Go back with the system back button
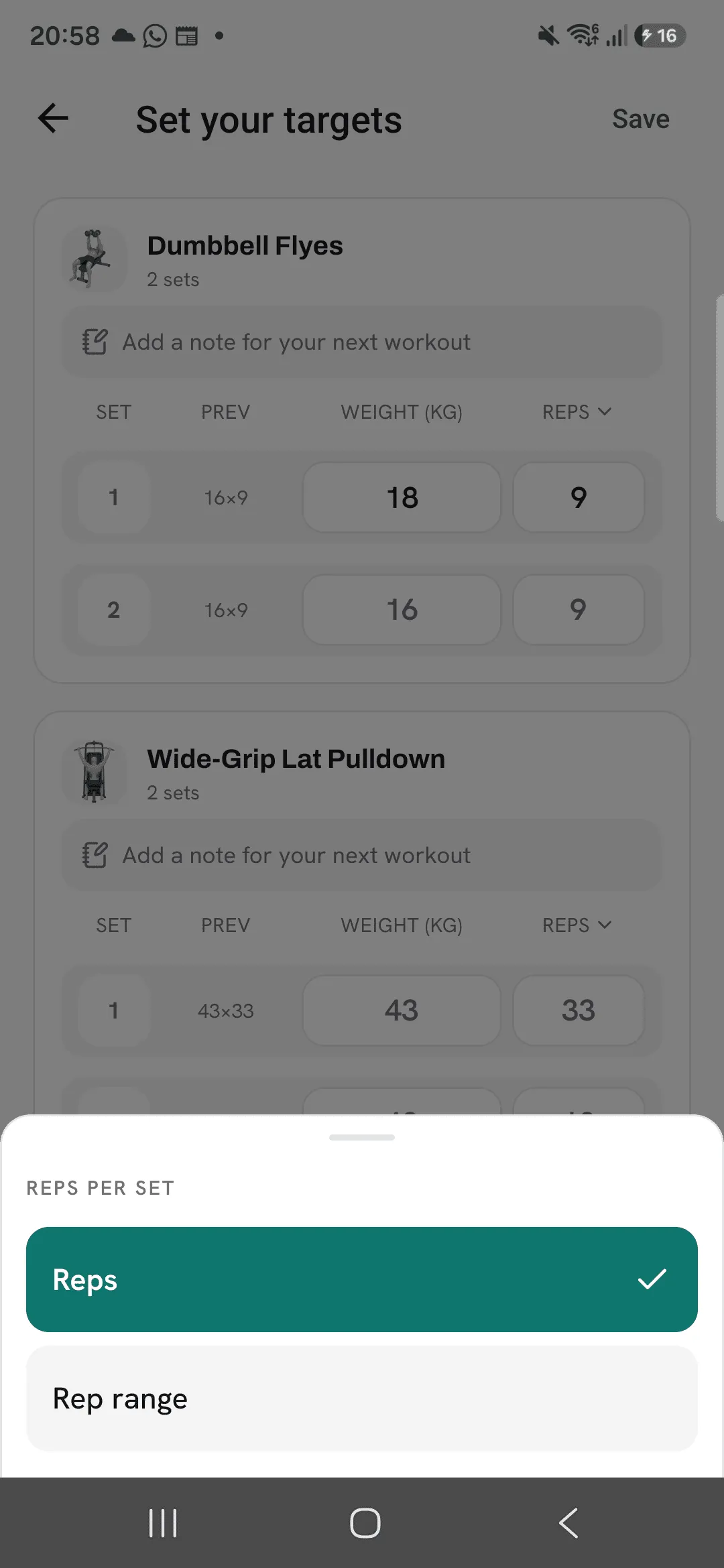 (x=568, y=1523)
